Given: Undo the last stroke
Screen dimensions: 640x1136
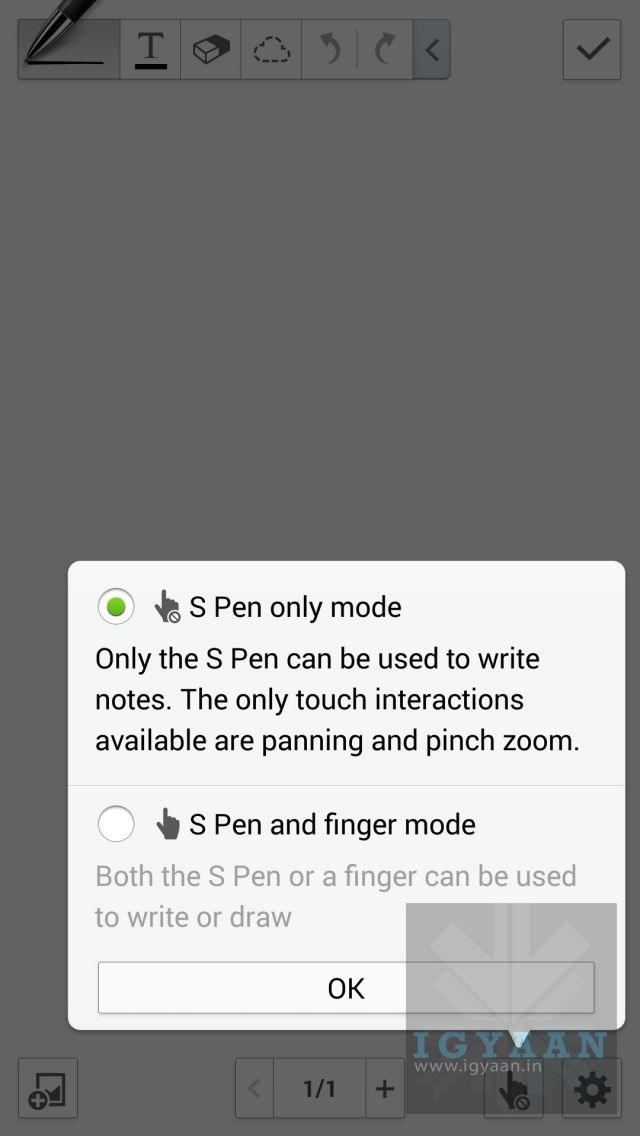Looking at the screenshot, I should [x=330, y=49].
